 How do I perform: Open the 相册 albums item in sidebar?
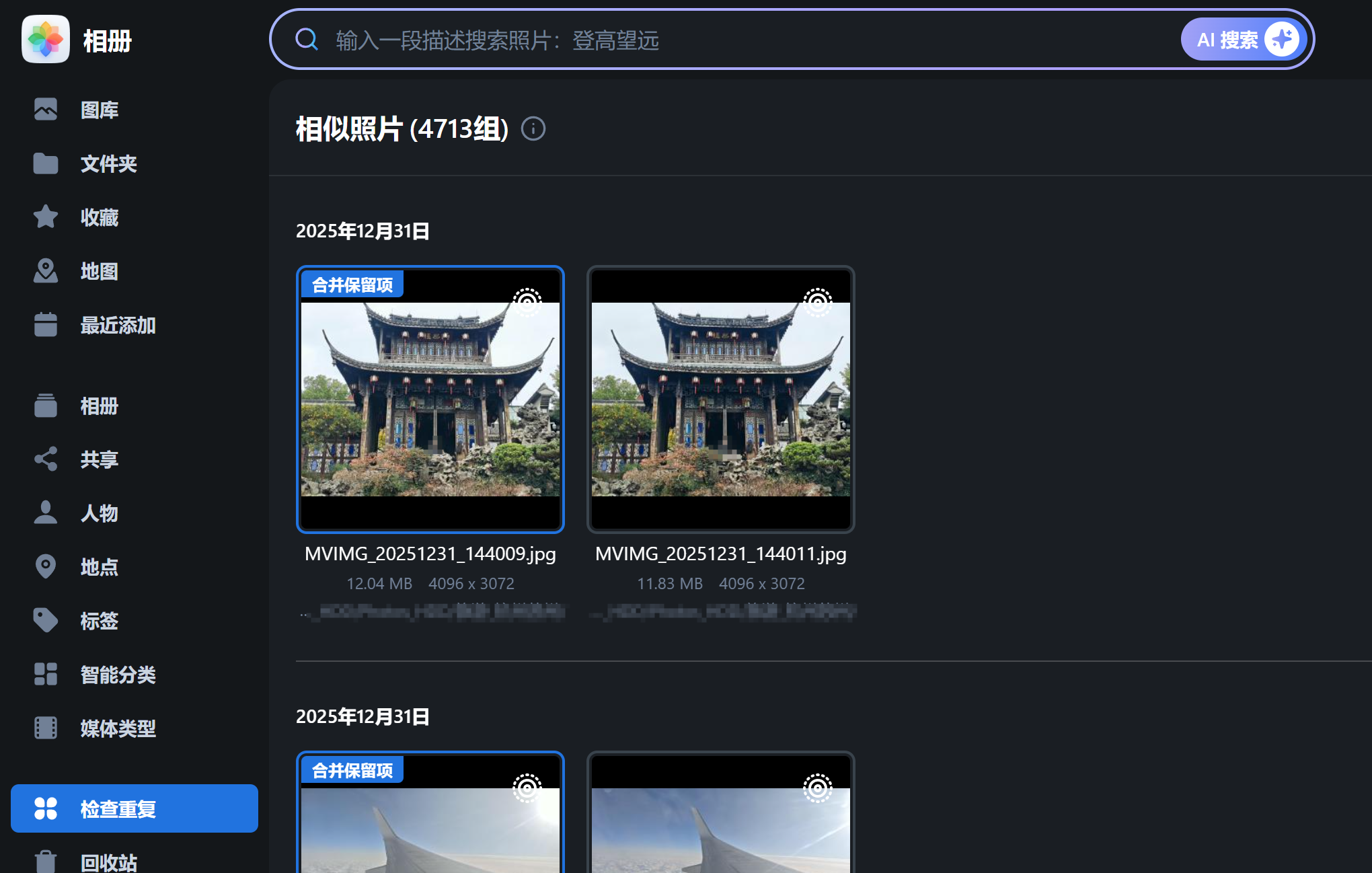point(99,406)
